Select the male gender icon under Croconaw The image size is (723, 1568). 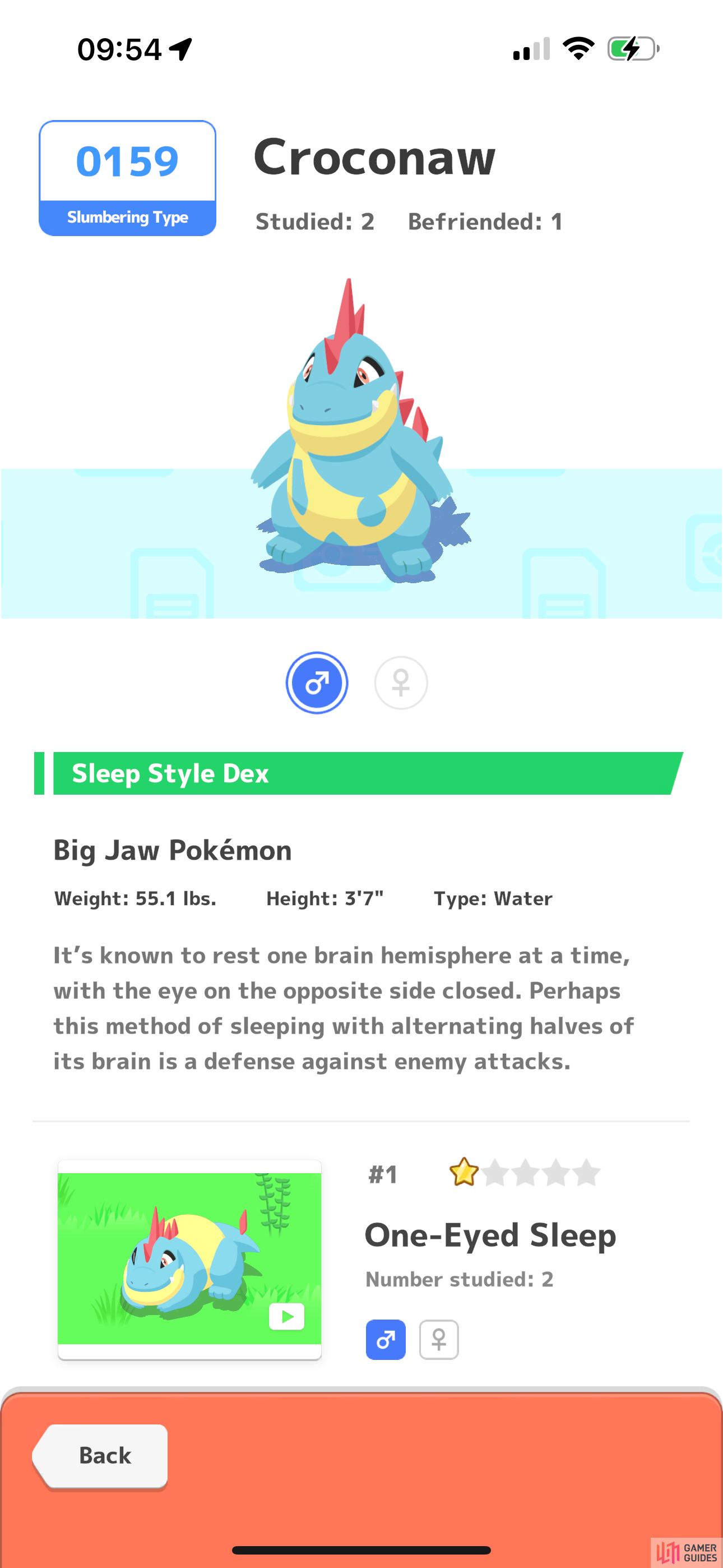(317, 682)
